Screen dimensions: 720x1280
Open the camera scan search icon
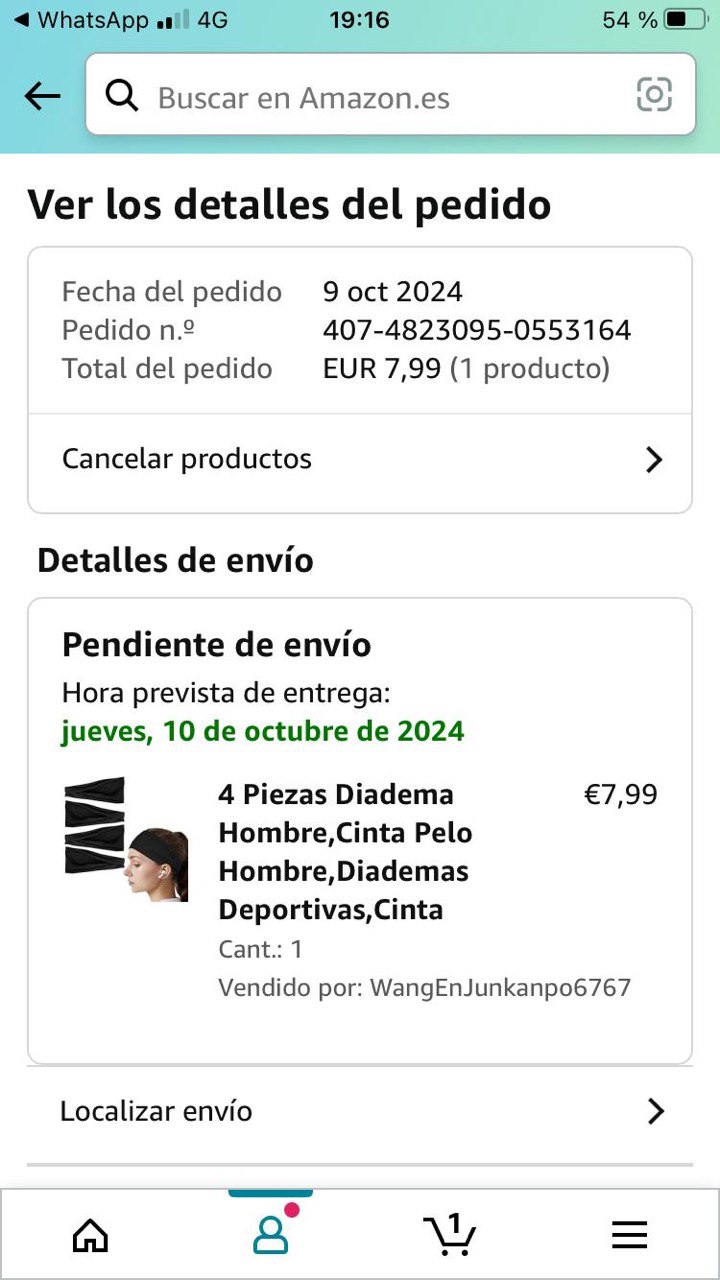[654, 95]
